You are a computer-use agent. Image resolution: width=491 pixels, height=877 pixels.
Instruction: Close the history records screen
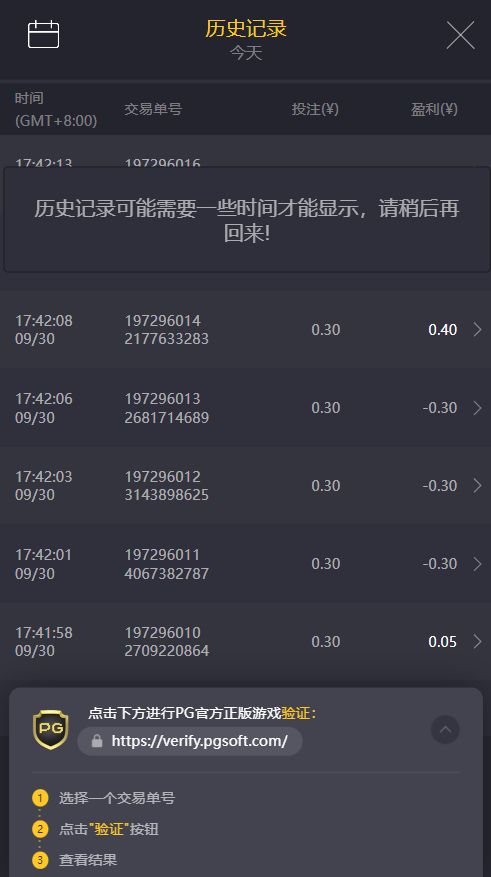tap(460, 35)
